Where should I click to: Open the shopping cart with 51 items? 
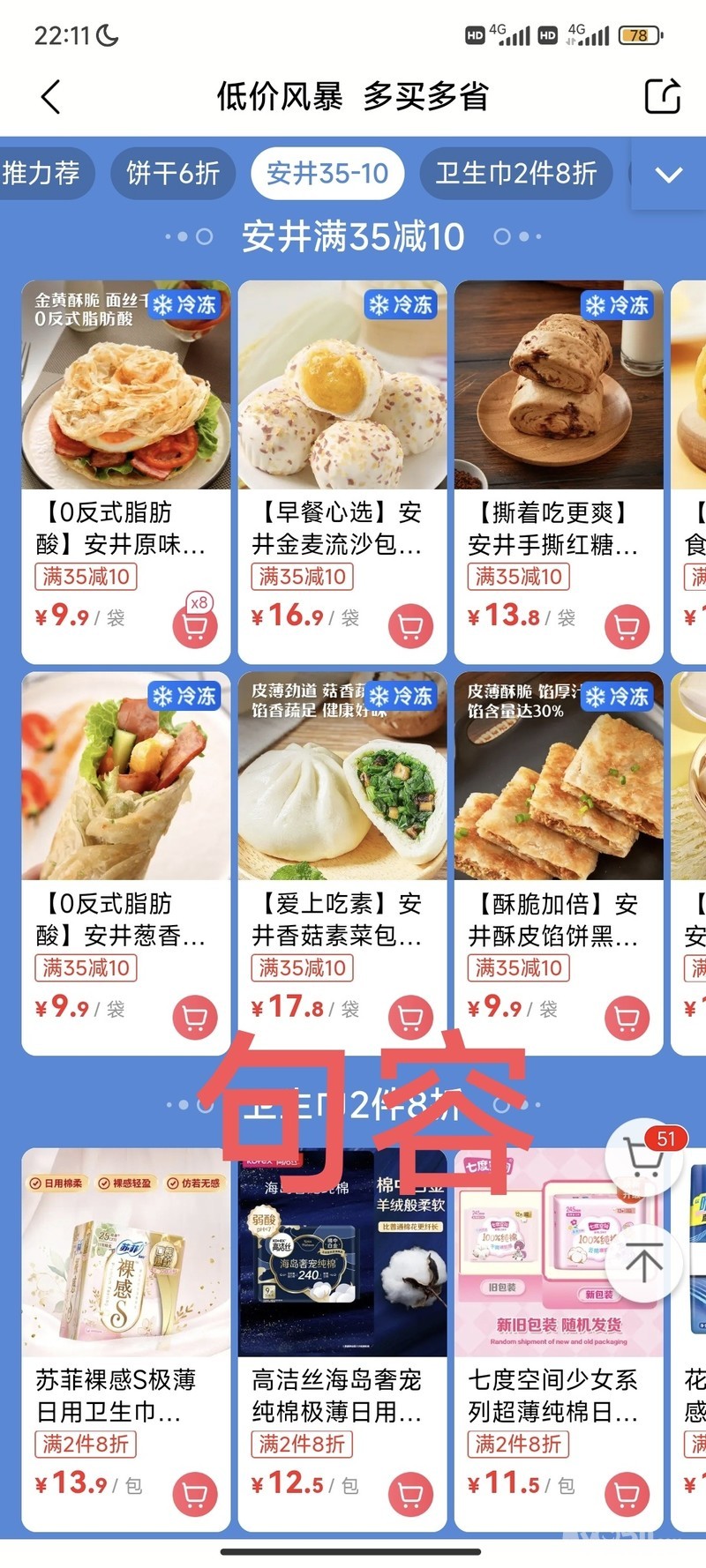click(644, 1155)
